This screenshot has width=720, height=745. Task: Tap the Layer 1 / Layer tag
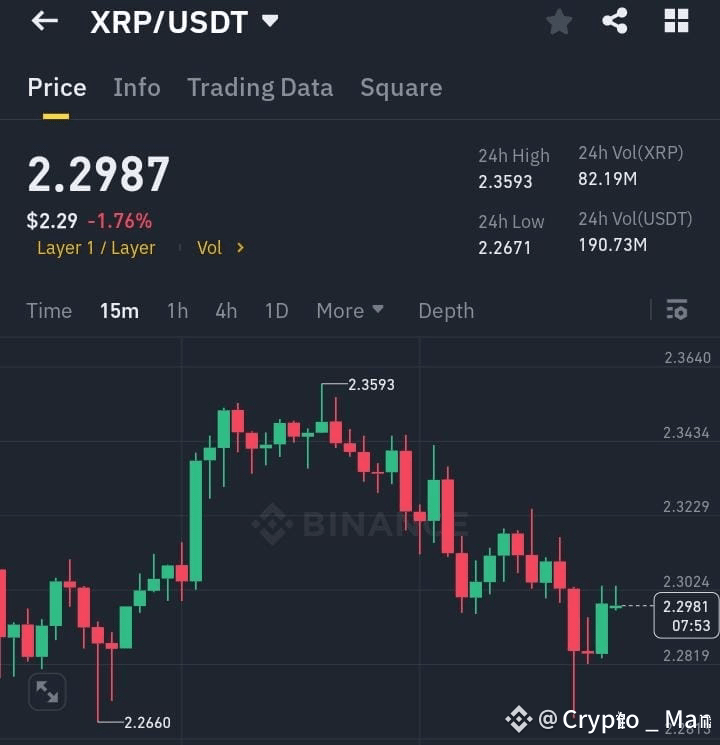[x=96, y=248]
